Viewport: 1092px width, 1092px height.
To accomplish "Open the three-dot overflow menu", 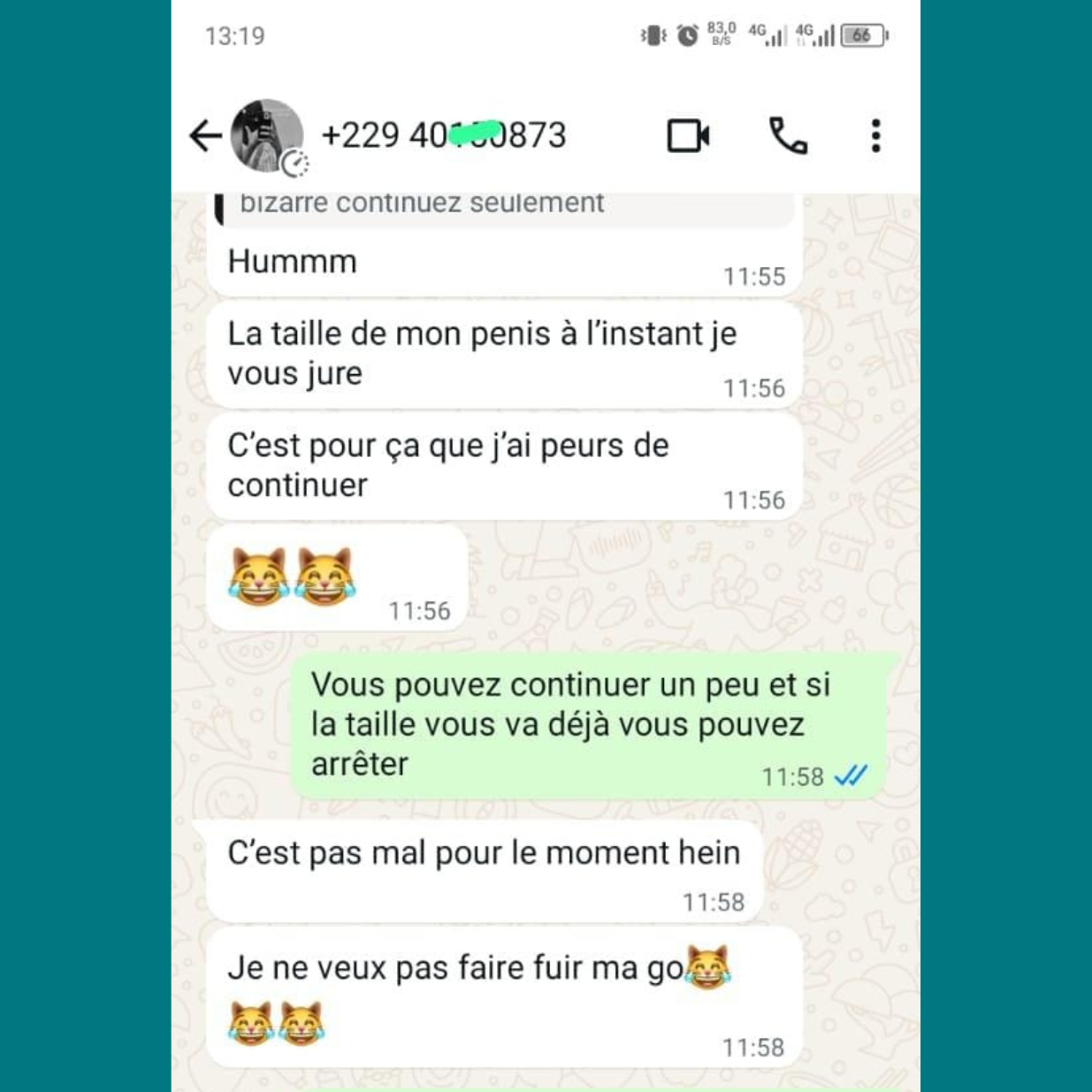I will pyautogui.click(x=875, y=136).
